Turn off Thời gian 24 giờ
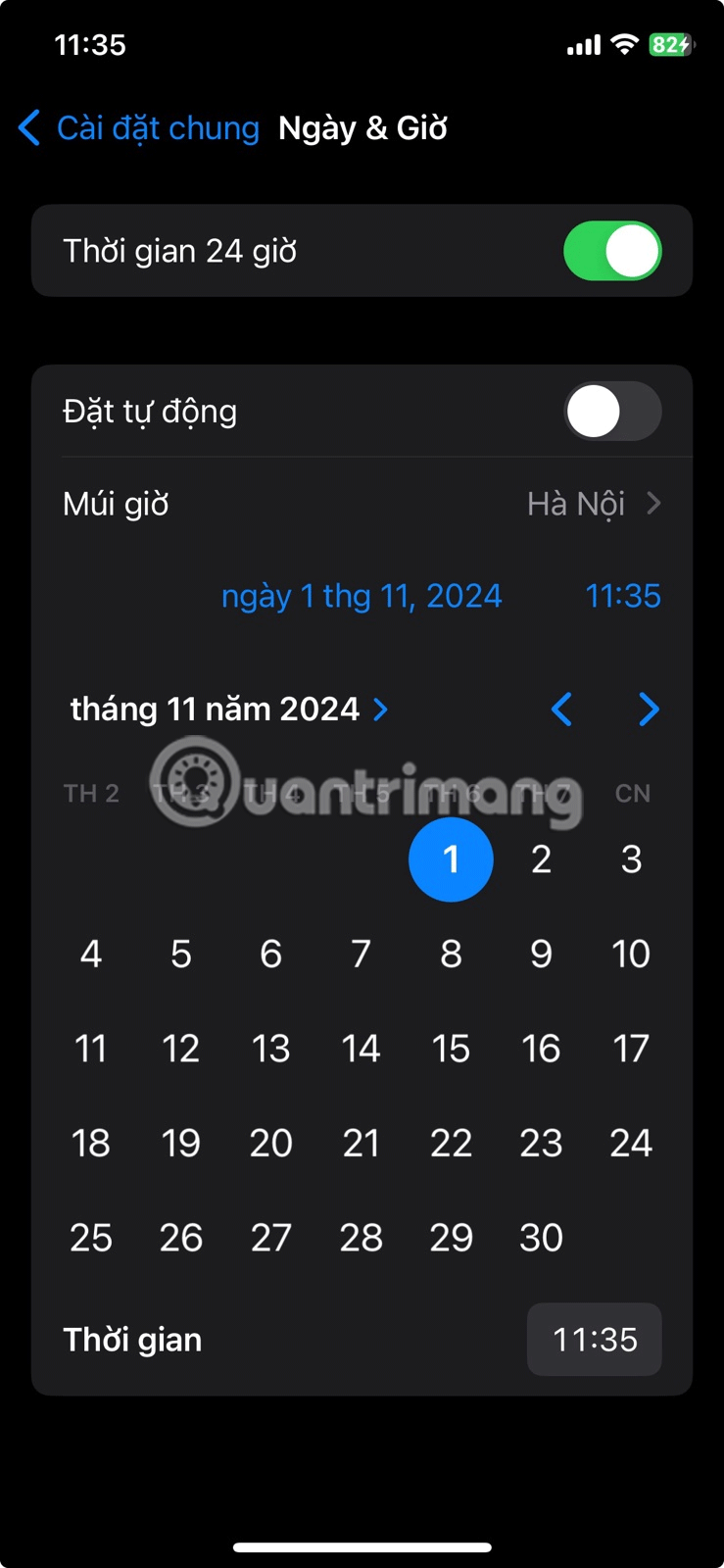 pos(612,251)
